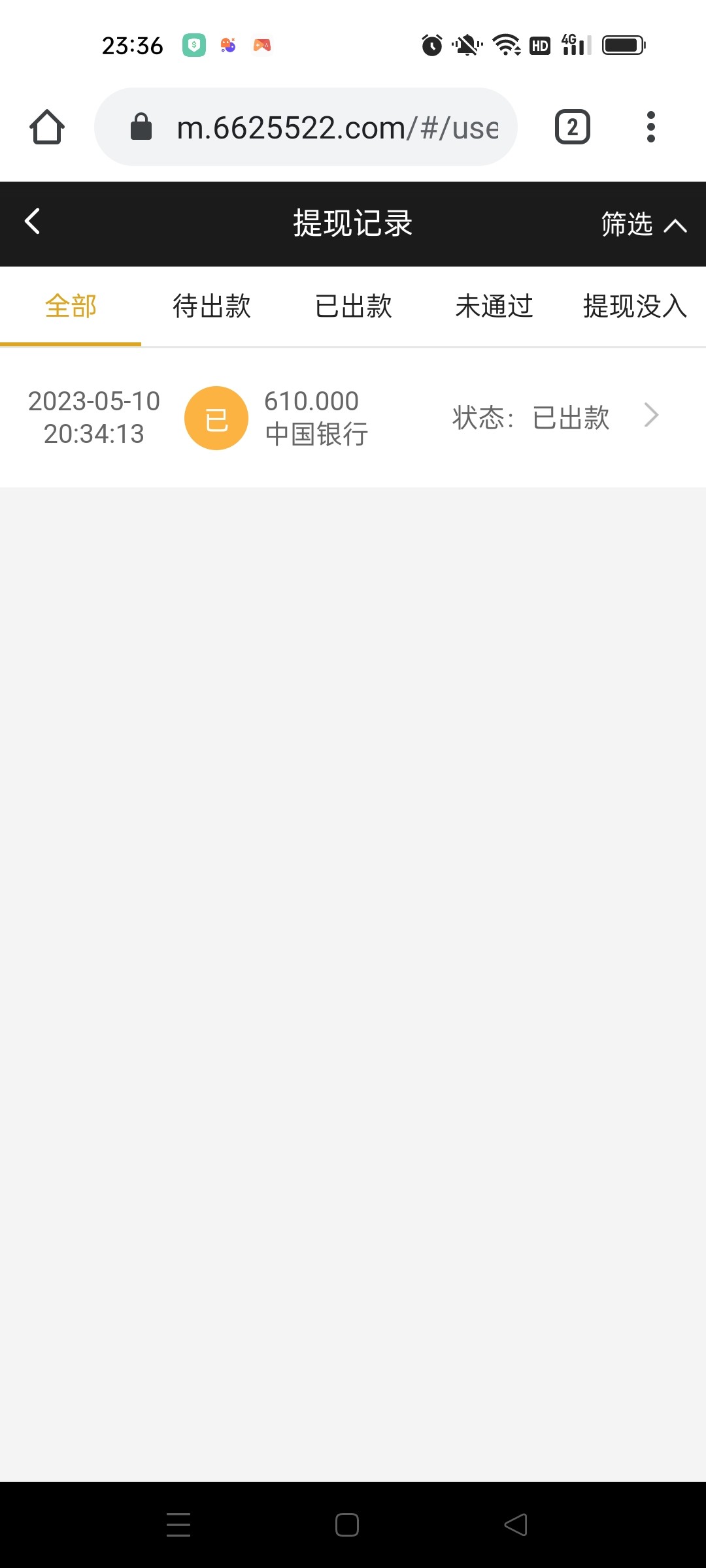Open the browser overflow menu
706x1568 pixels.
650,127
